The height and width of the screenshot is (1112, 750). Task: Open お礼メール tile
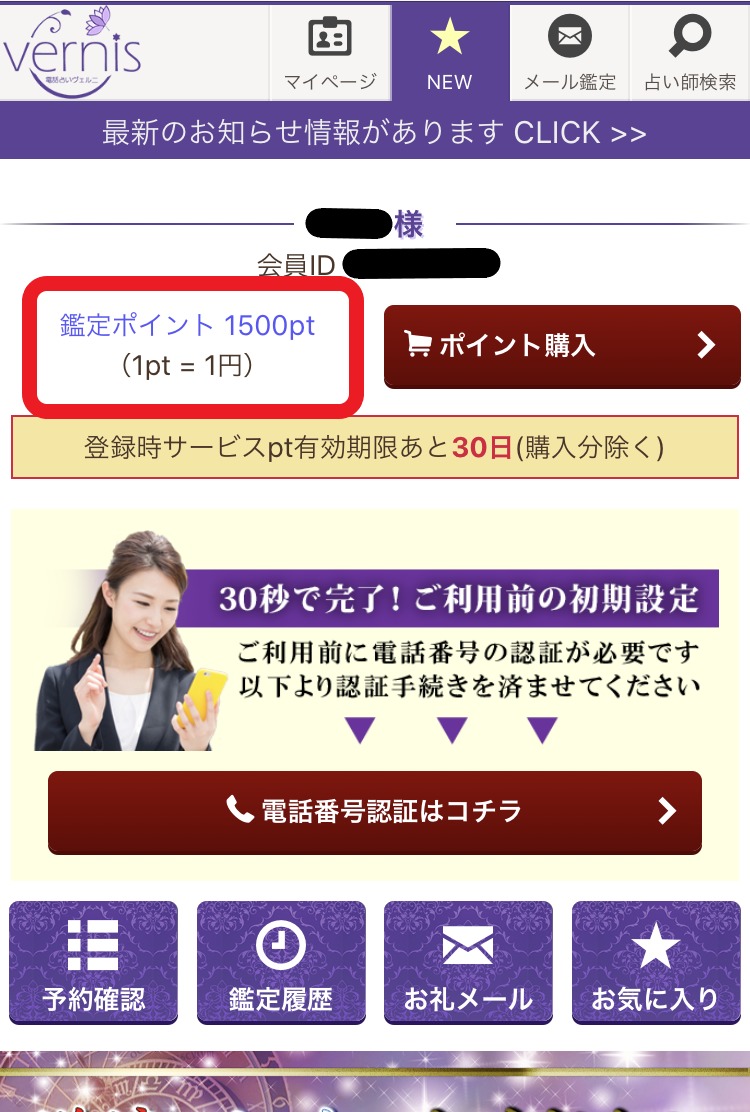(468, 962)
